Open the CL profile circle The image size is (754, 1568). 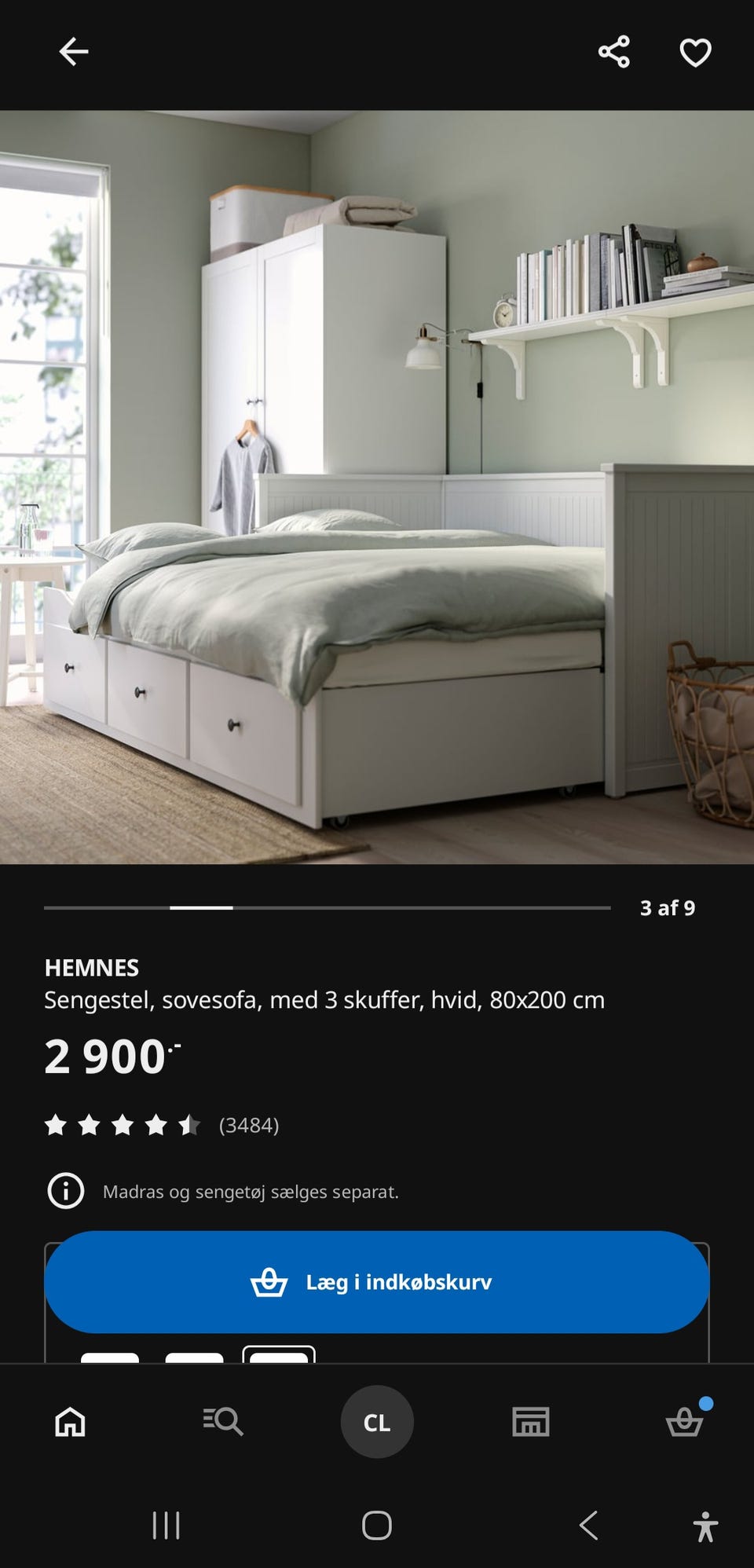[376, 1422]
